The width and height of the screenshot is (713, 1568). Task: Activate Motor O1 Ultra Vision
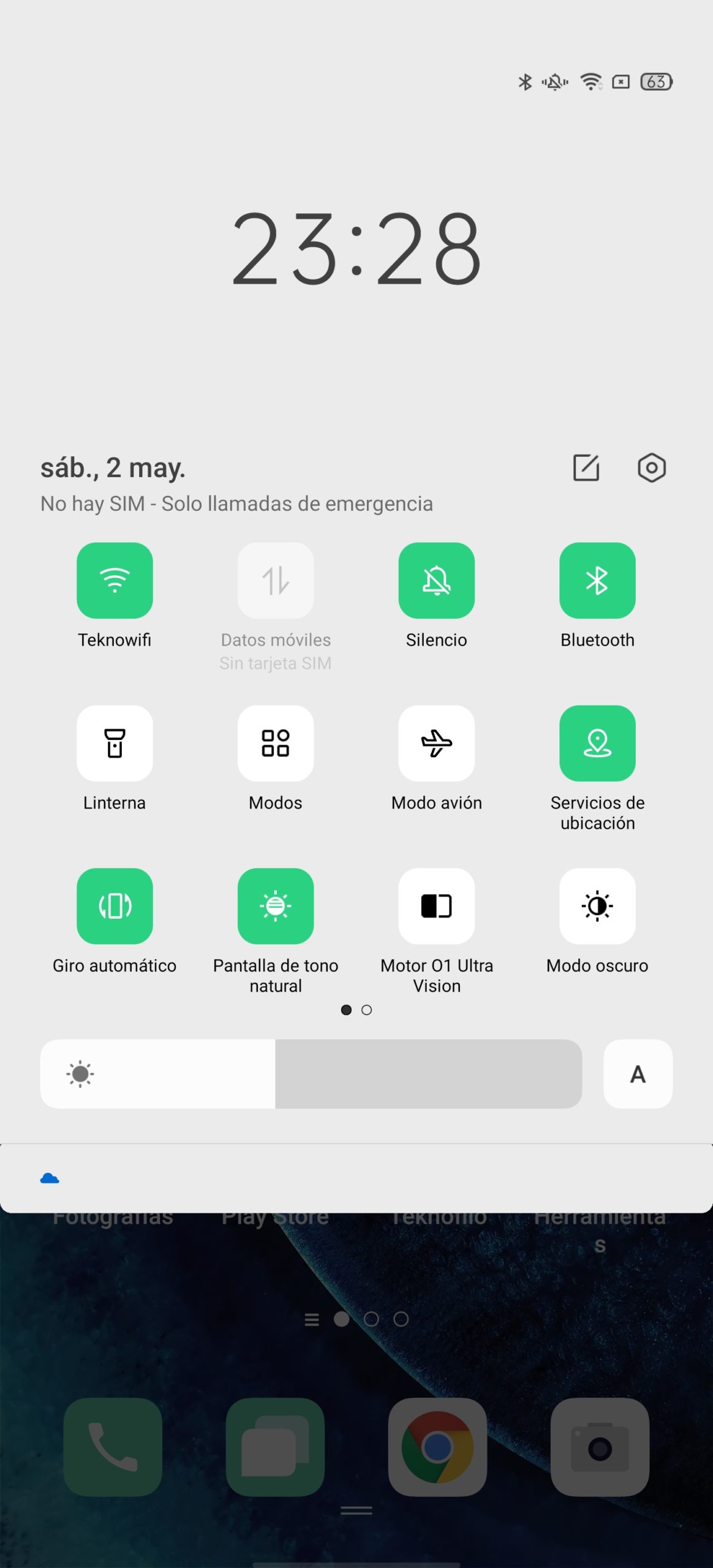437,907
